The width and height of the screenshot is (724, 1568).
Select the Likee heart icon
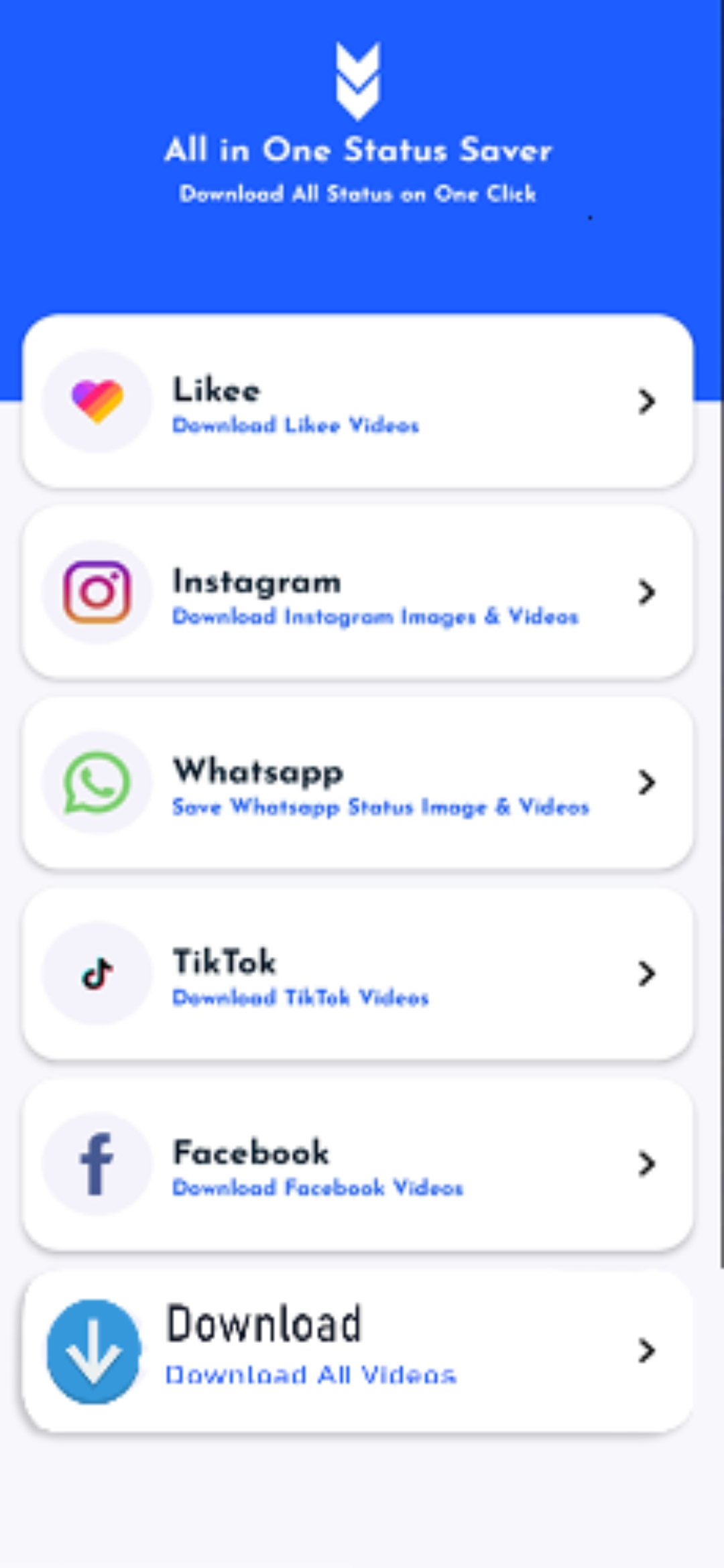[x=97, y=401]
